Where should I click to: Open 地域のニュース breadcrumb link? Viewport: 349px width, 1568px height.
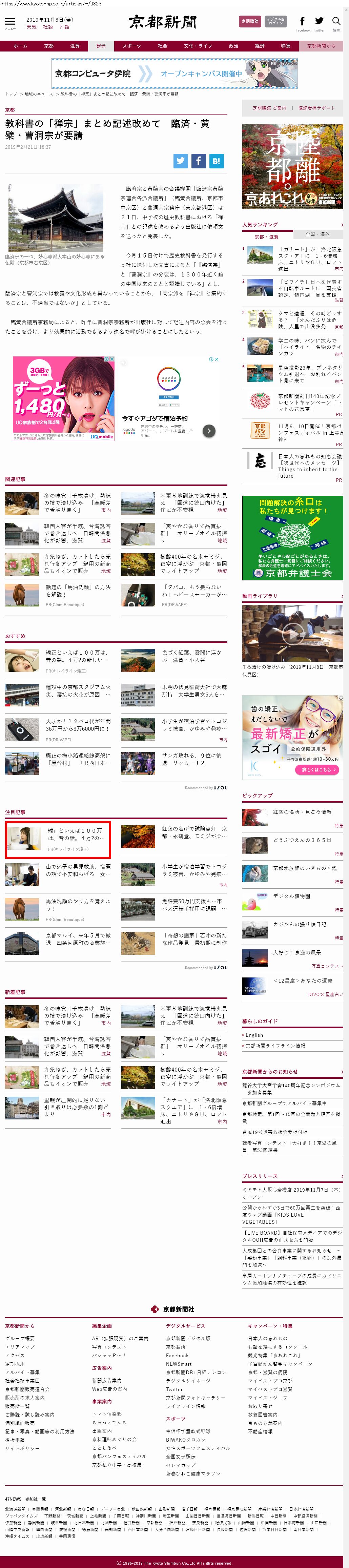(x=39, y=94)
